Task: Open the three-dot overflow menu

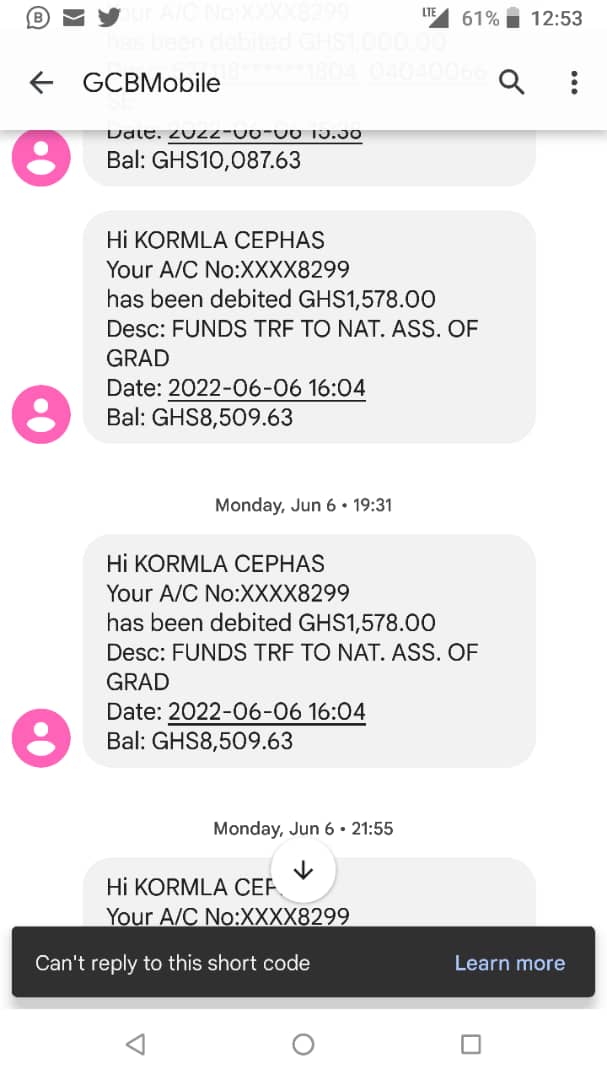Action: pyautogui.click(x=574, y=83)
